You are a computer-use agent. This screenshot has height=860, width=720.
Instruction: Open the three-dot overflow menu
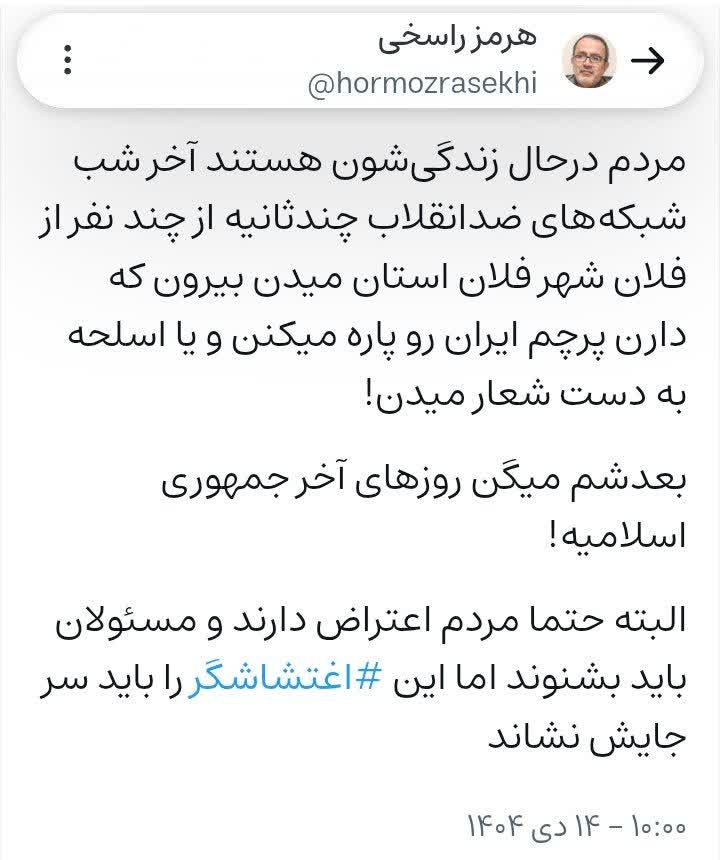(69, 62)
